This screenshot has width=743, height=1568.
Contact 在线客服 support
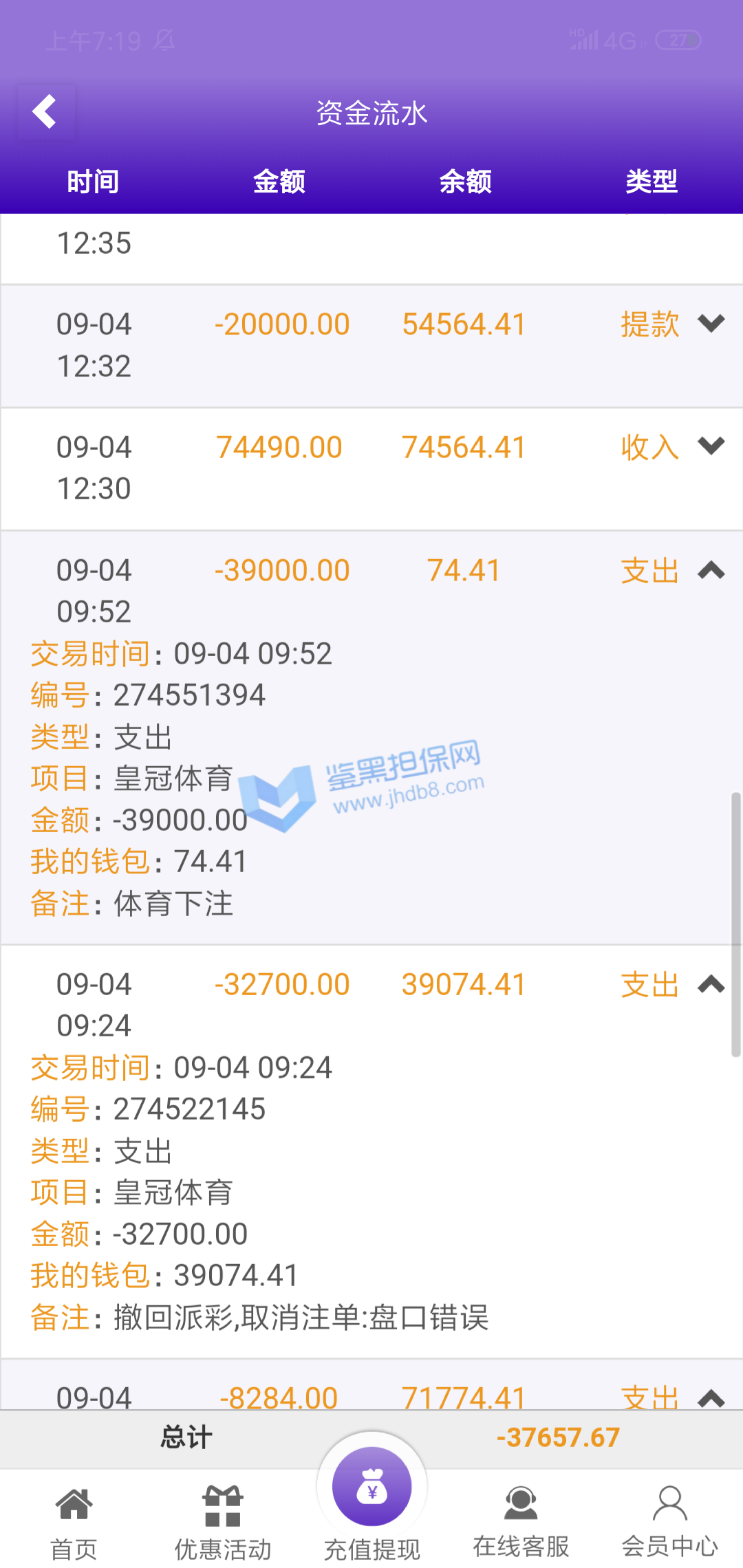click(x=521, y=1521)
